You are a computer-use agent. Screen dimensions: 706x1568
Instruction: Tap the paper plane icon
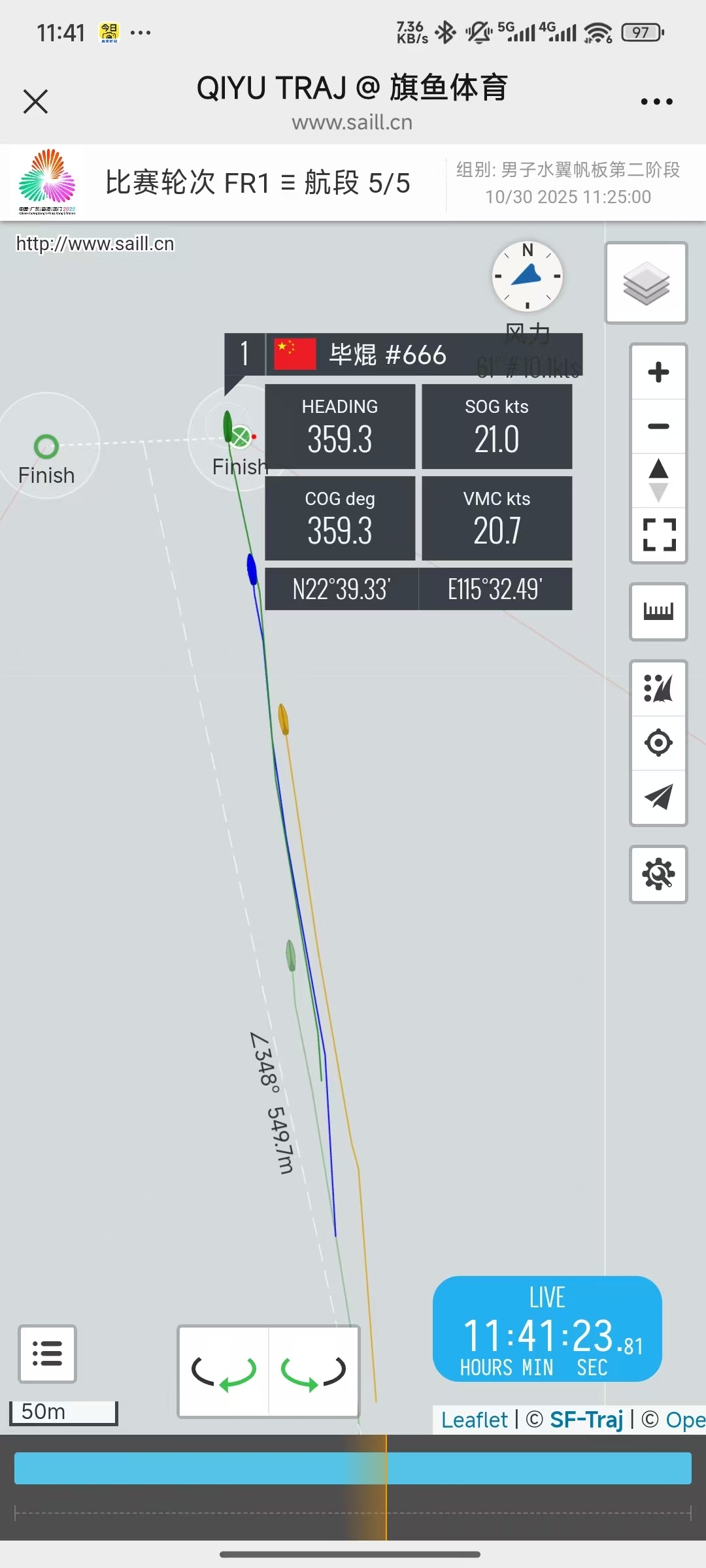(658, 797)
